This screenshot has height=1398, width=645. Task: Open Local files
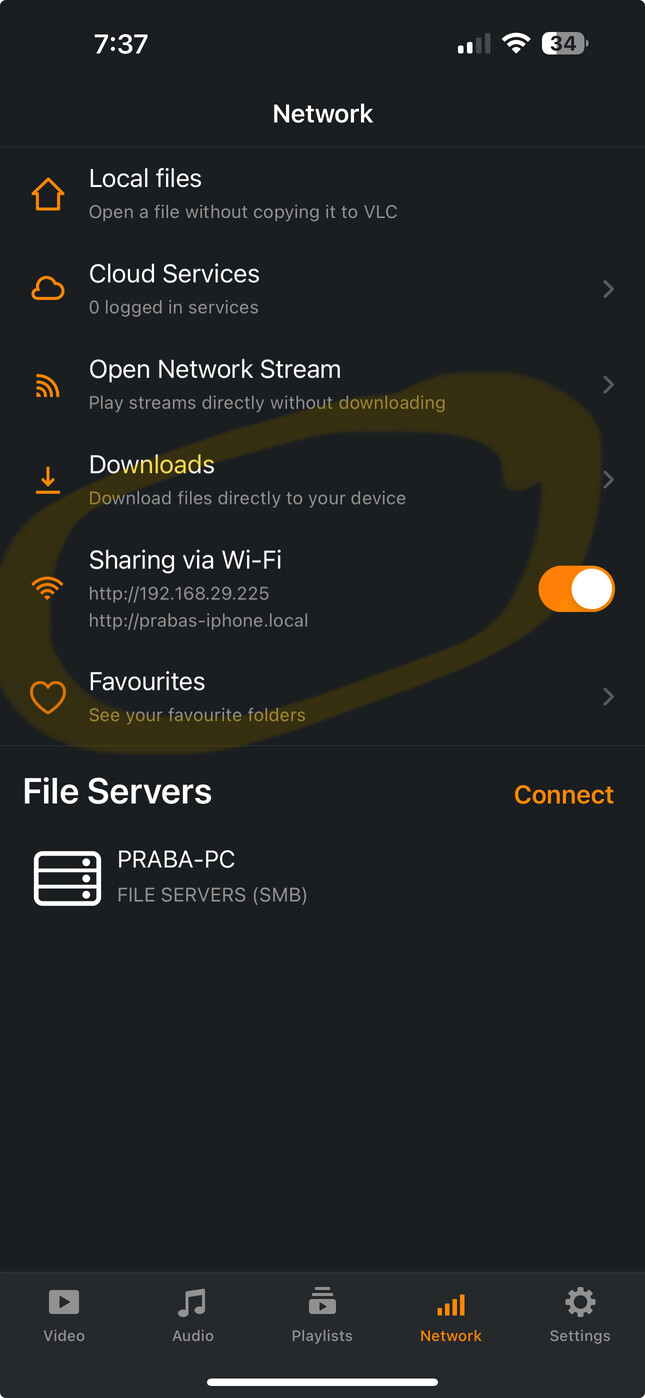[322, 195]
